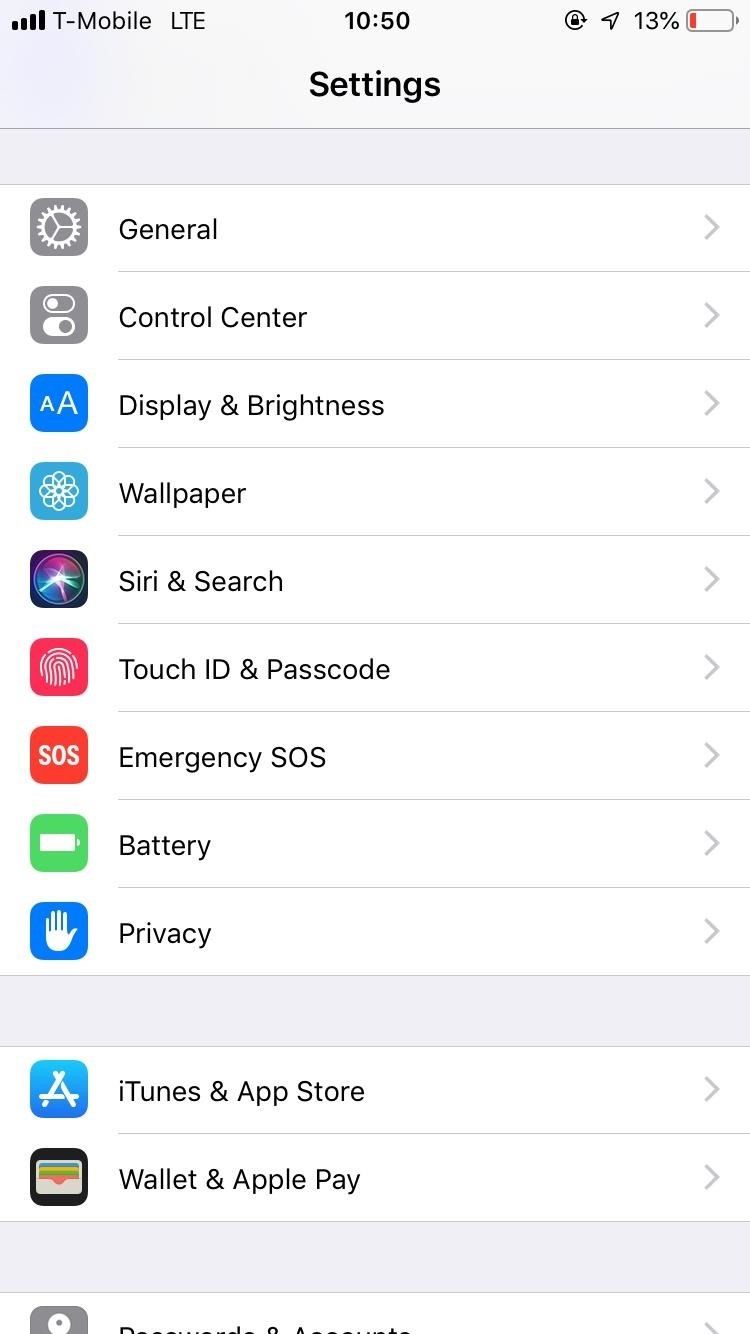Tap the chevron next to Privacy
Image resolution: width=750 pixels, height=1334 pixels.
click(x=711, y=931)
